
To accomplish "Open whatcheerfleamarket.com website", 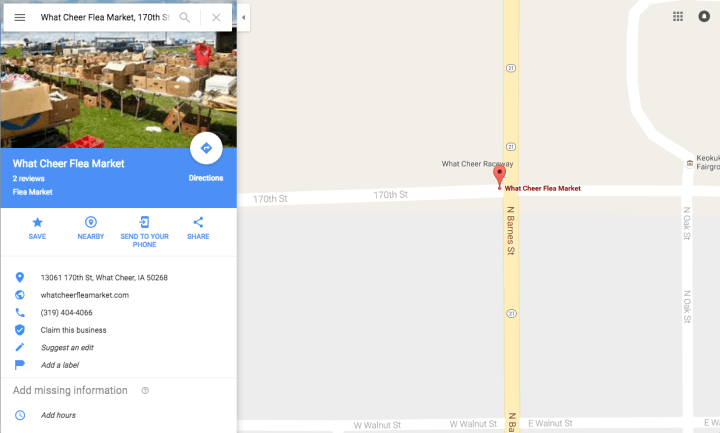I will (85, 295).
